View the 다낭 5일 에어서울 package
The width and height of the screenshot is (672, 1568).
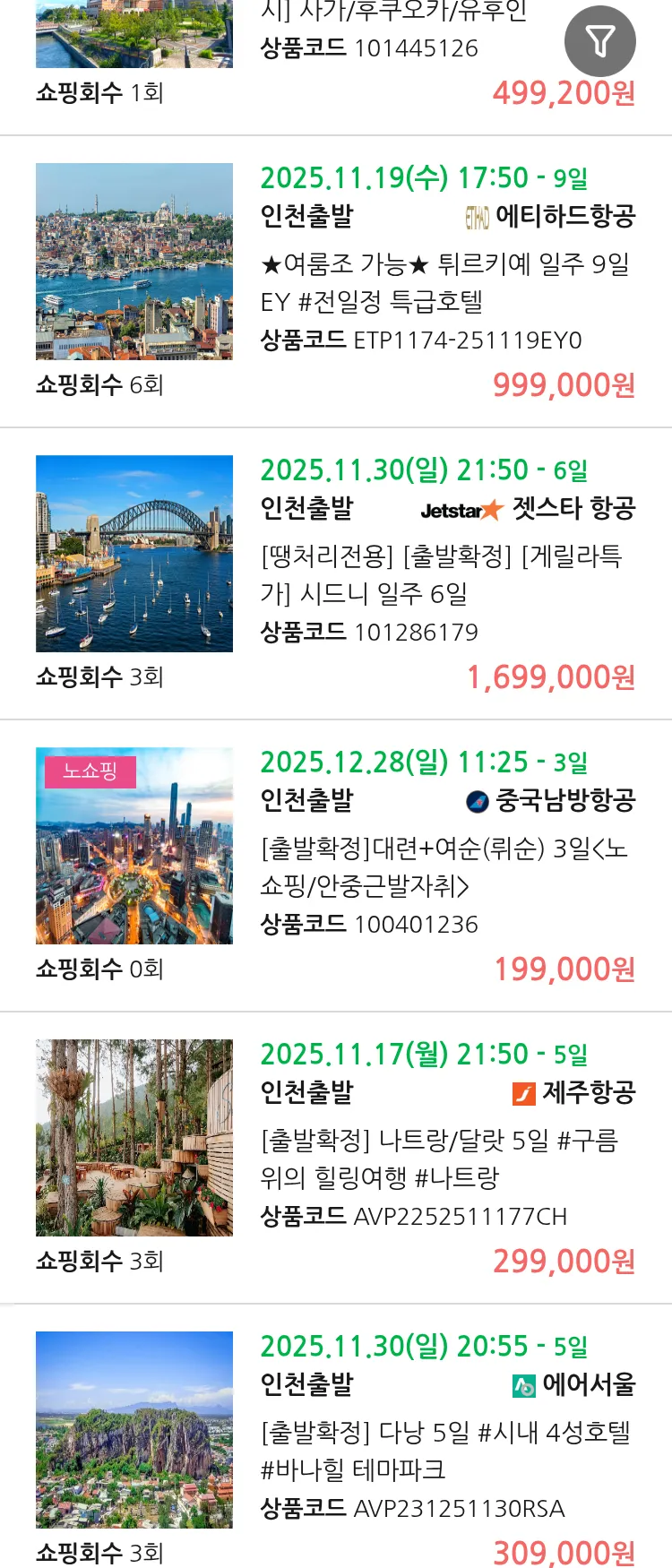[x=444, y=1451]
